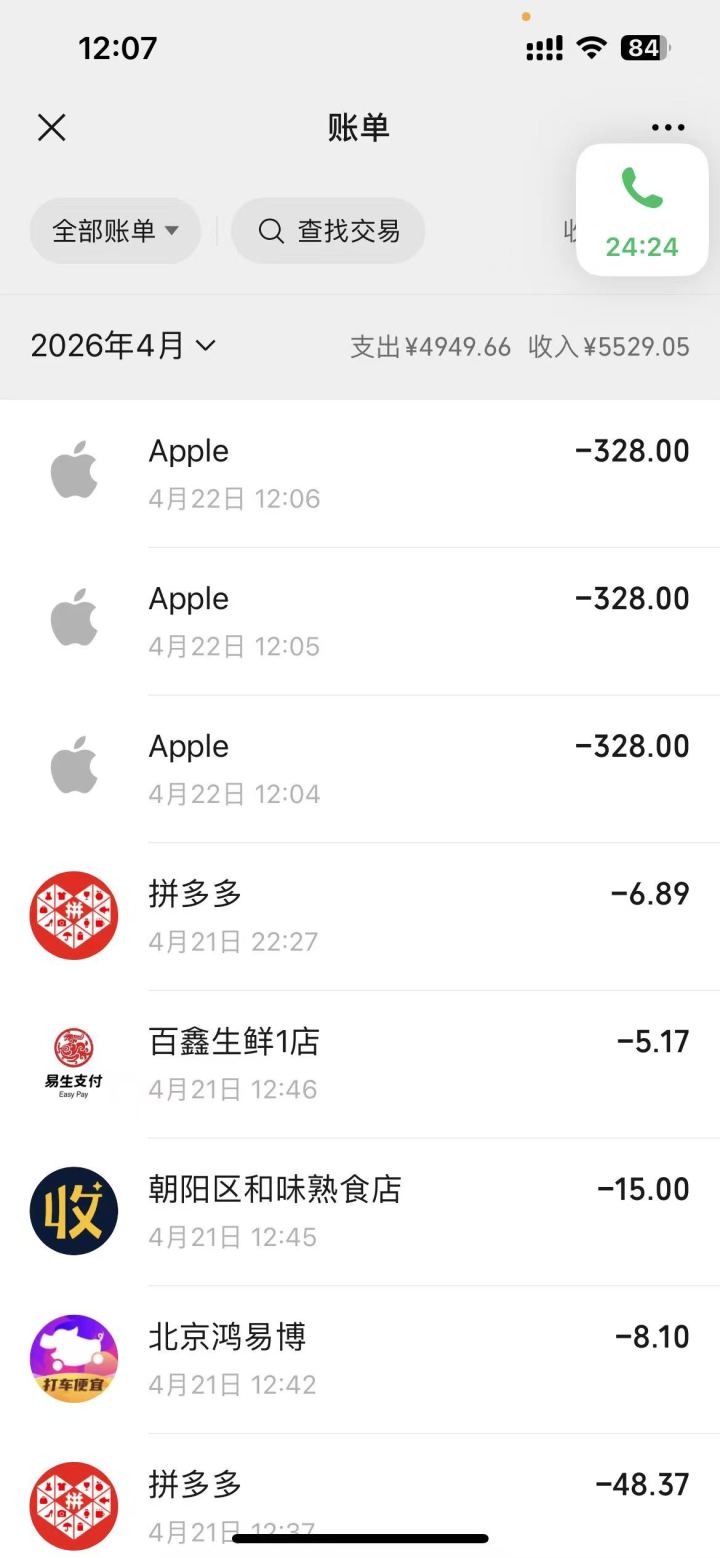
Task: Tap the 打车便宜 pig icon for 北京鸿易博
Action: (73, 1358)
